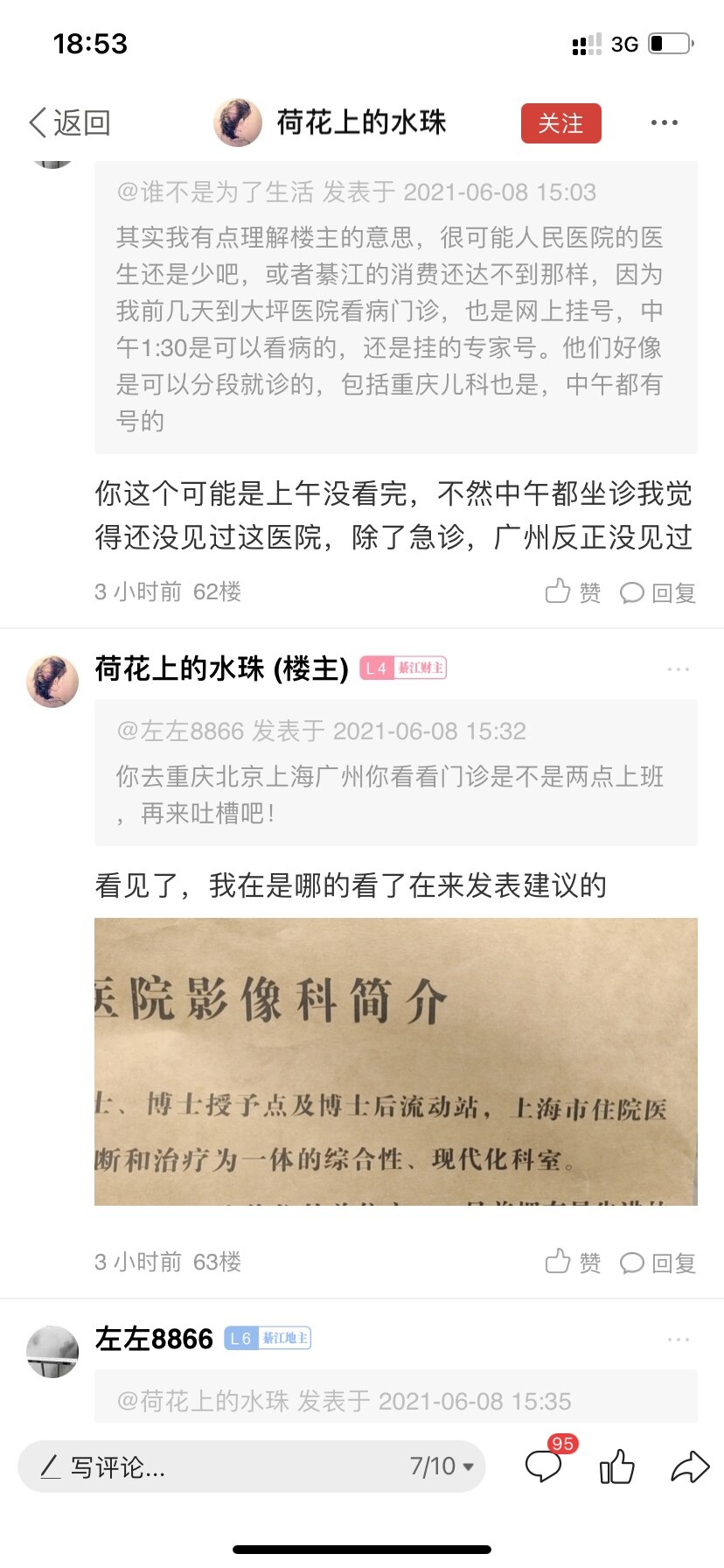This screenshot has height=1568, width=724.
Task: Reply to the 62楼 comment
Action: (x=658, y=592)
